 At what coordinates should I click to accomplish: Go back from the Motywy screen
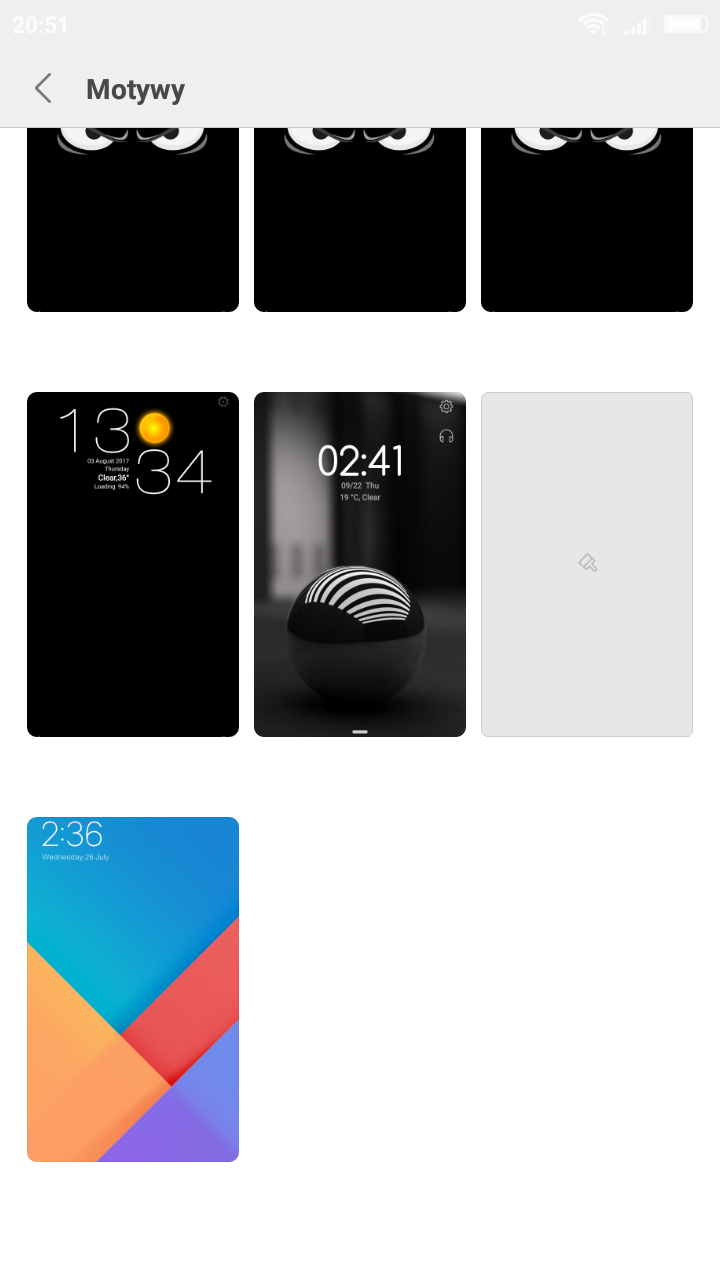43,89
